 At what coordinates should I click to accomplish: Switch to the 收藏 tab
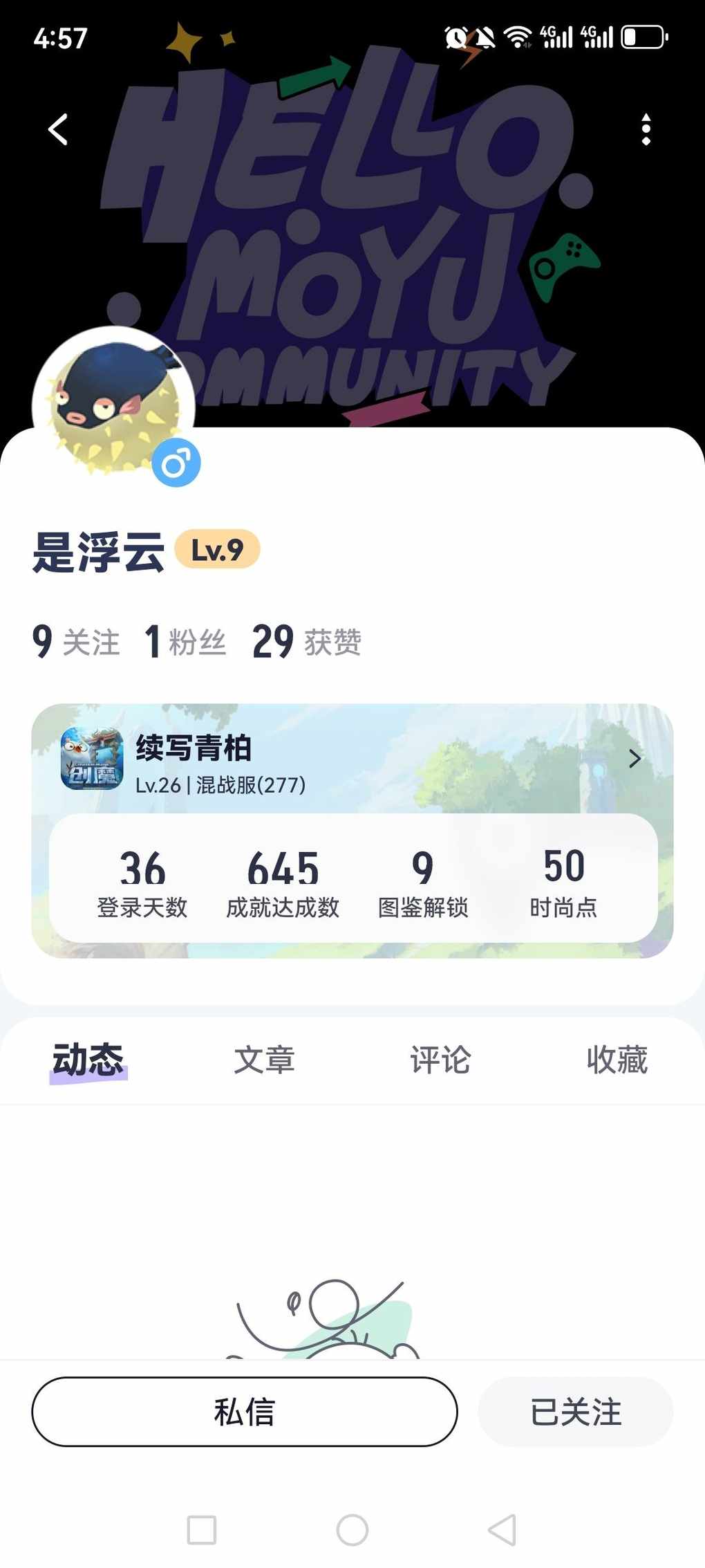coord(617,1060)
